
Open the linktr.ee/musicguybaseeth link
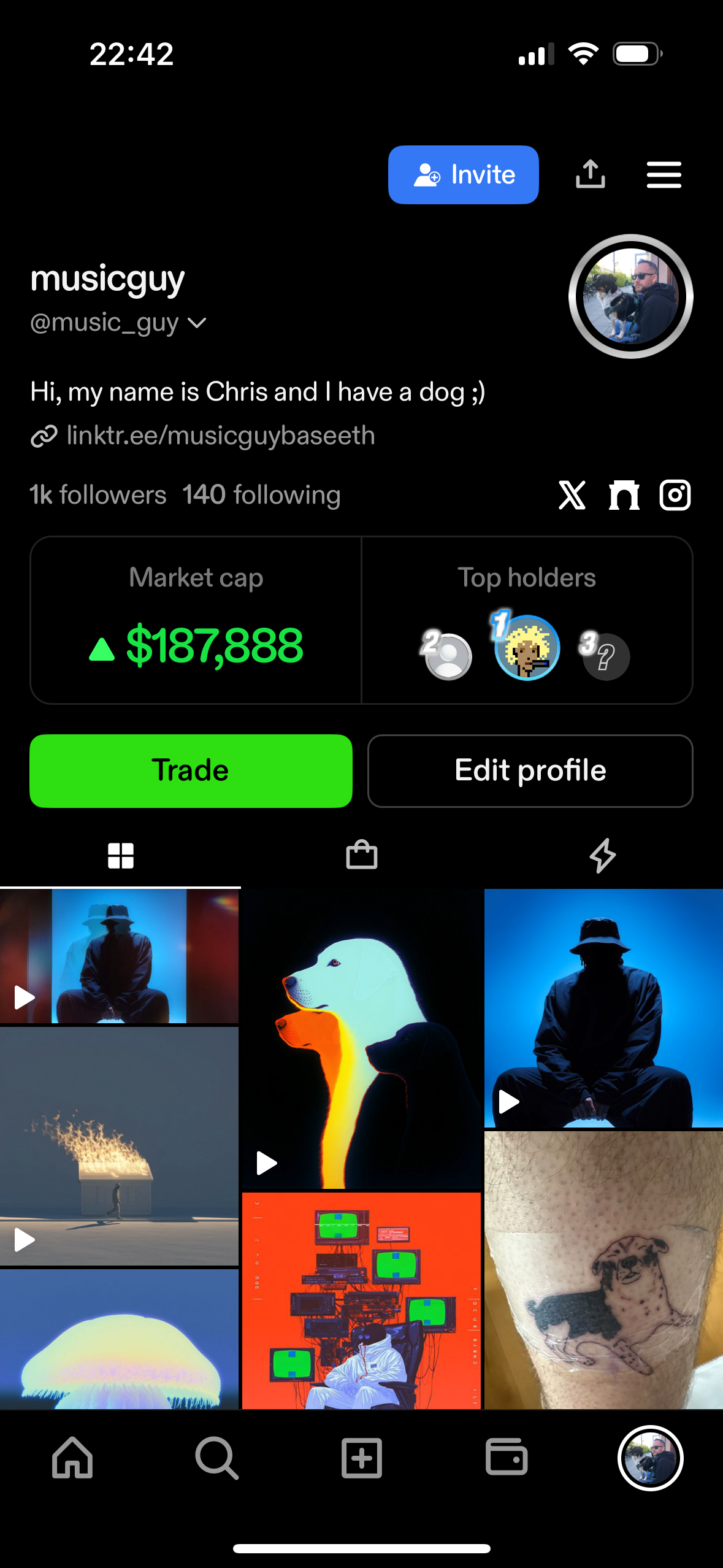pyautogui.click(x=220, y=436)
